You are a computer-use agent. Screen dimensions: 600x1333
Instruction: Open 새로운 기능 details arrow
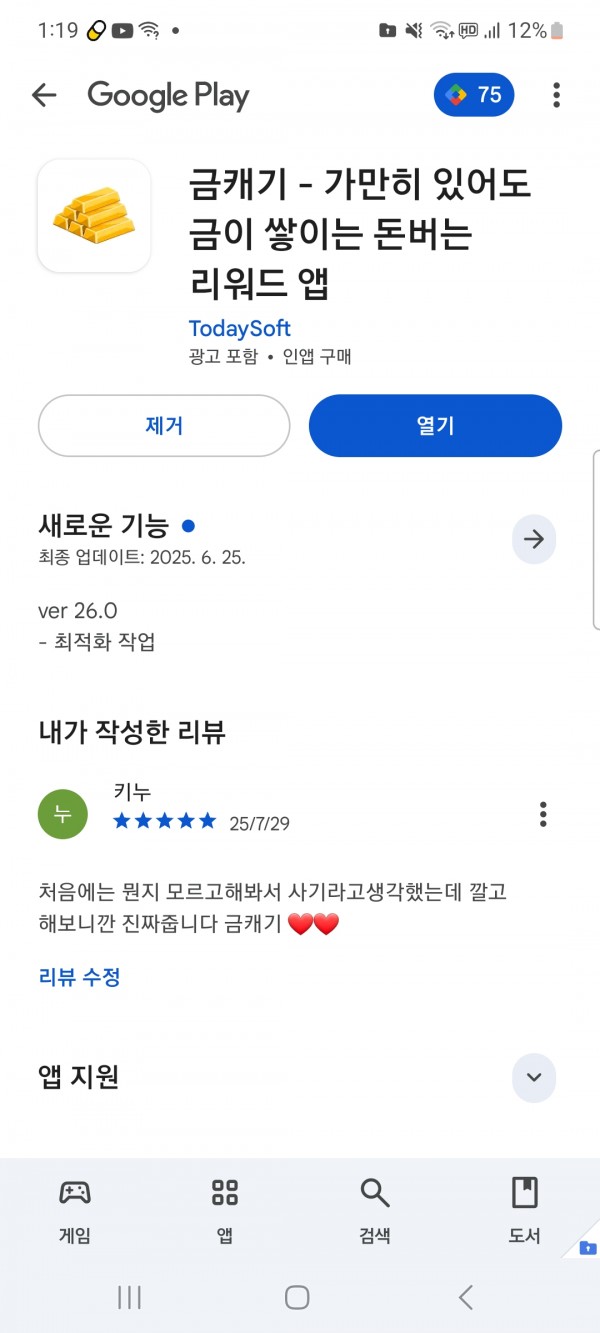click(x=534, y=539)
